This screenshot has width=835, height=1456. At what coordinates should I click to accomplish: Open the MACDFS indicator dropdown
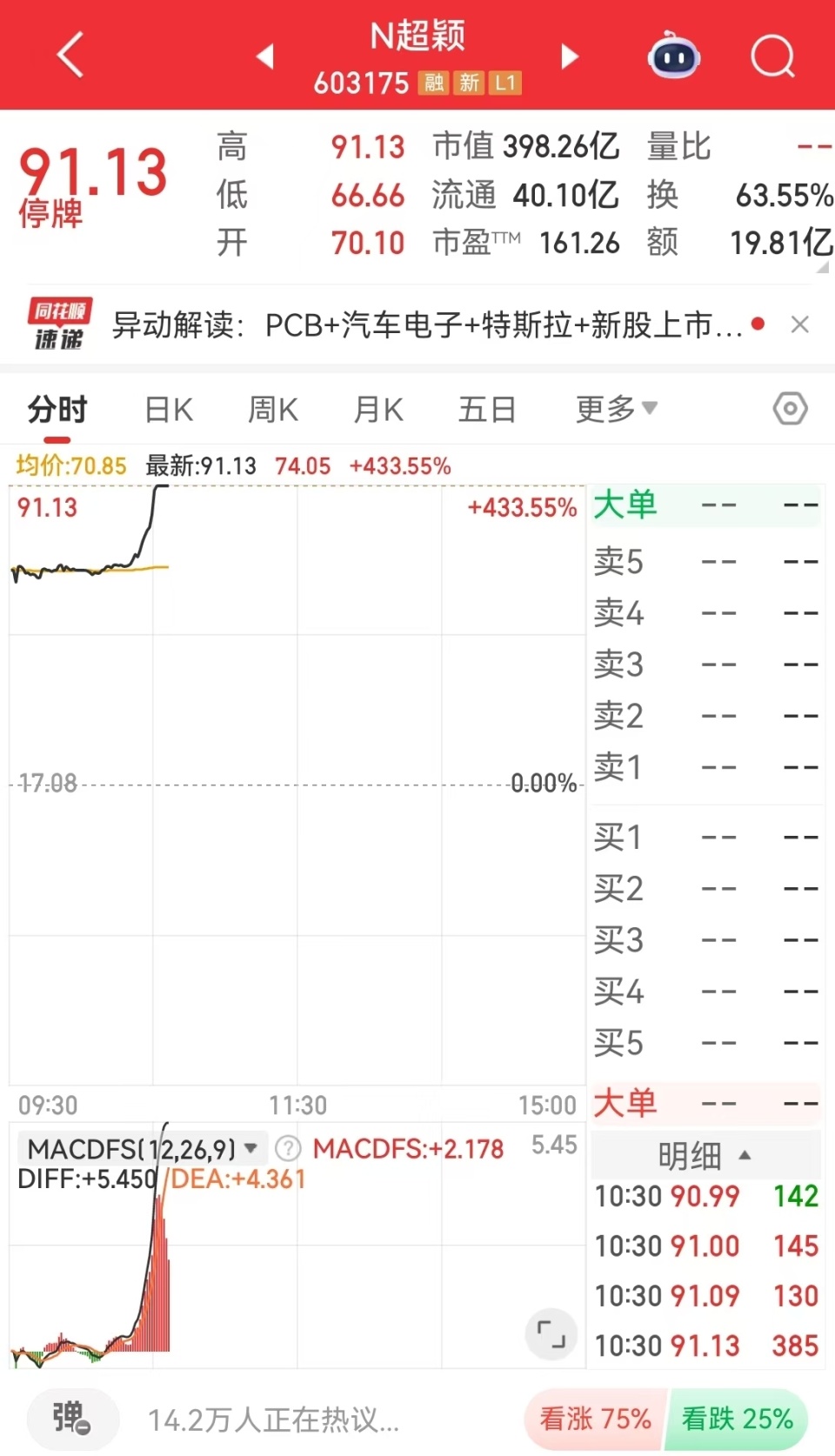tap(249, 1147)
